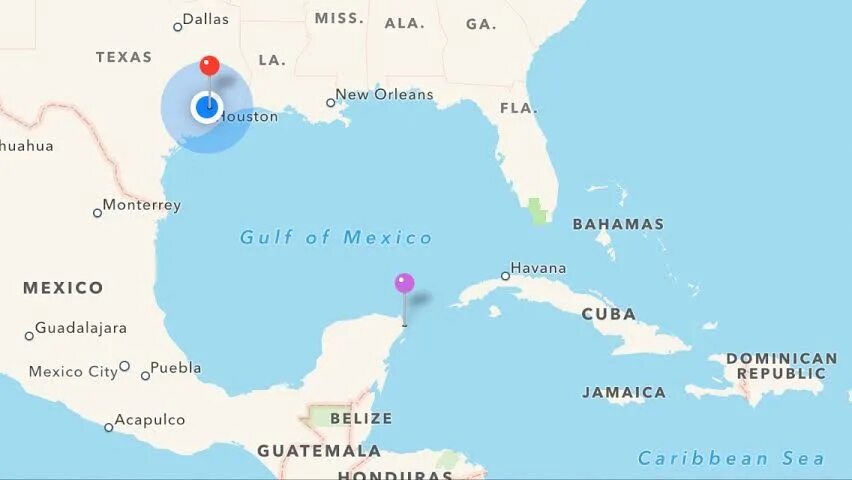Tap the red map pin near Houston

coord(209,67)
